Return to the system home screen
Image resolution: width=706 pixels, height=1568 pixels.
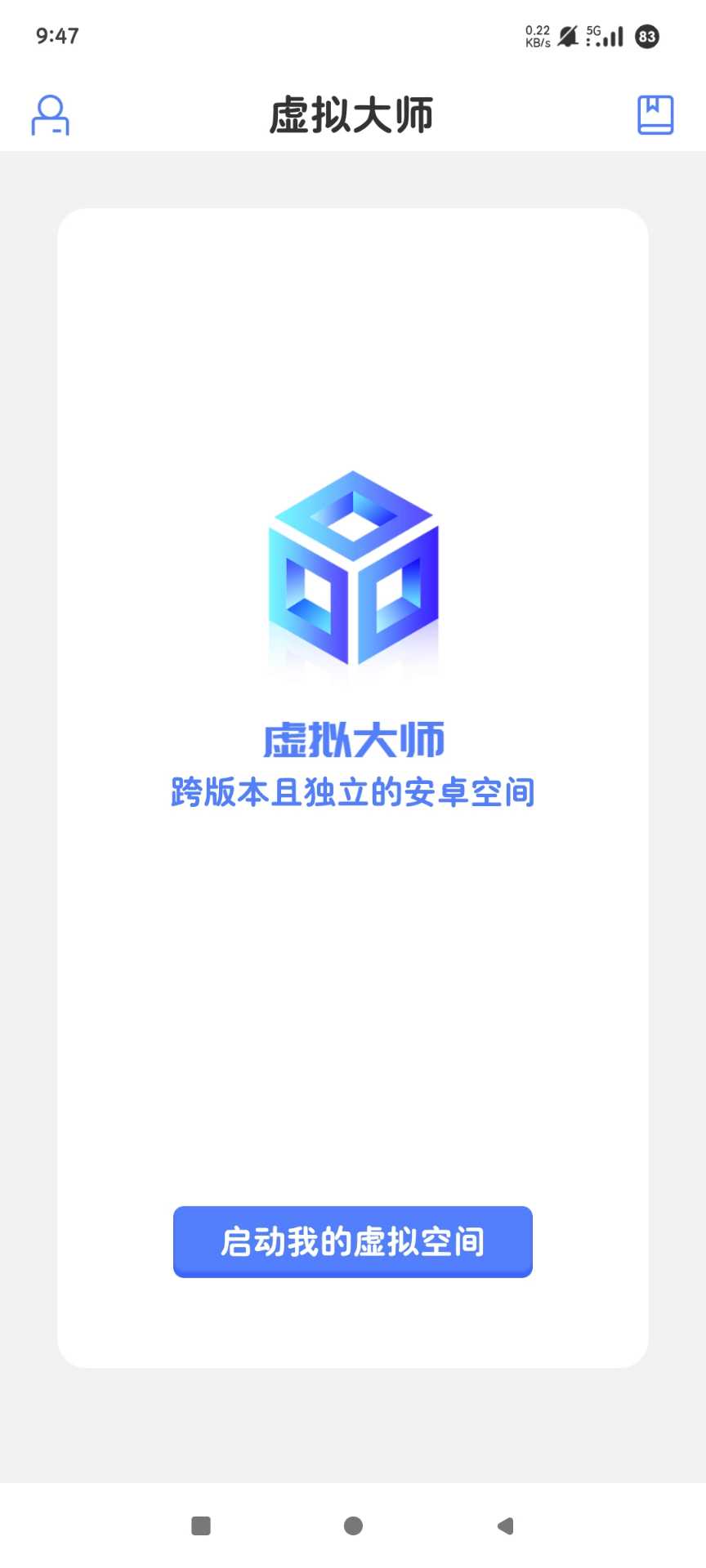(x=353, y=1526)
